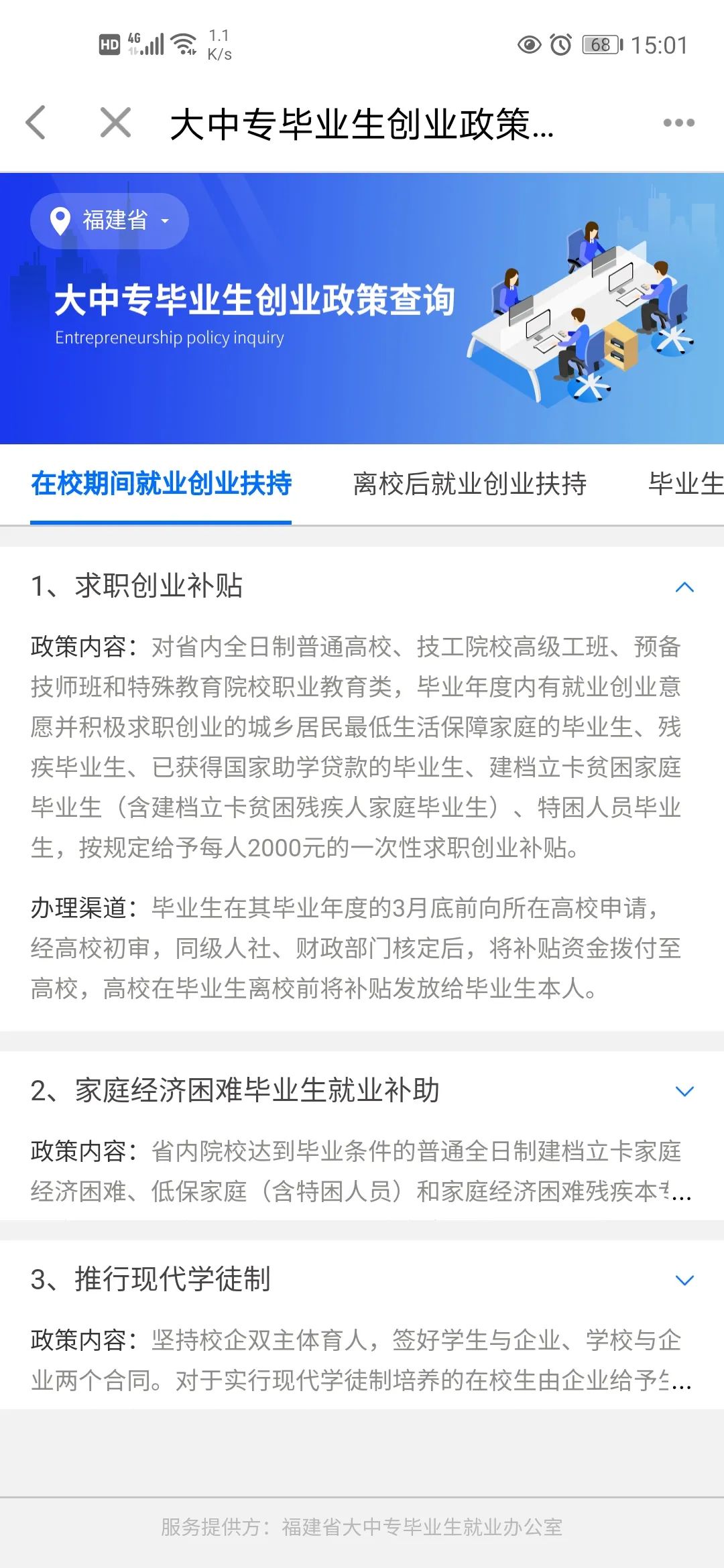The image size is (724, 1568).
Task: Switch to the 离校后就业创业扶持 tab
Action: [x=469, y=484]
